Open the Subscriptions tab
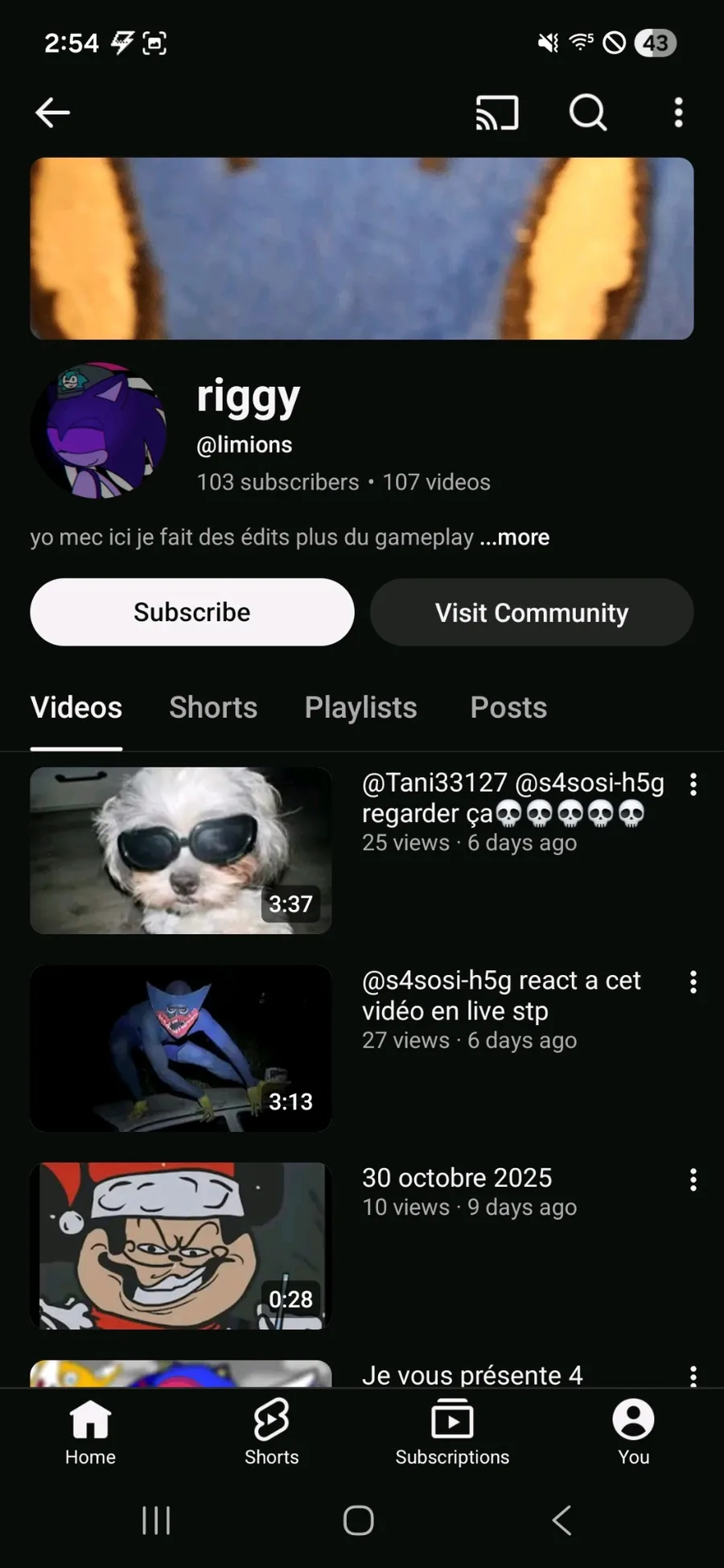724x1568 pixels. pos(452,1433)
